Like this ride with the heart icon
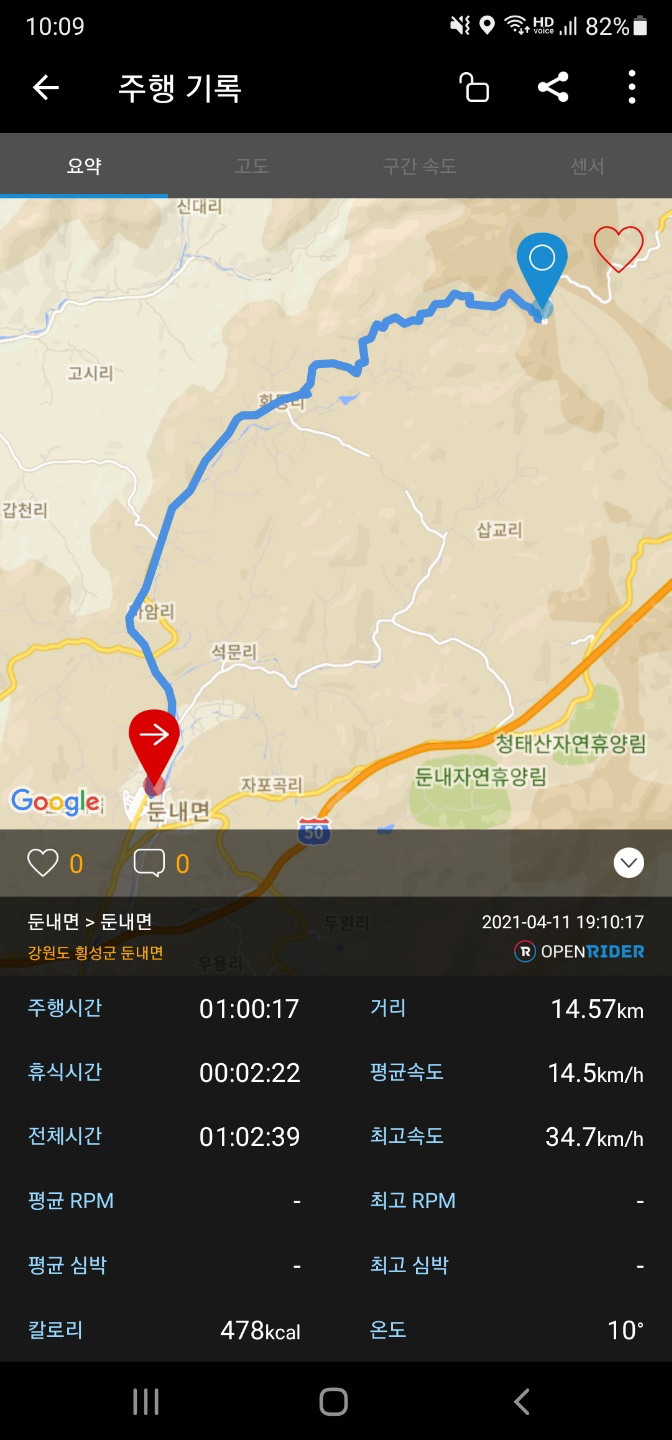Screen dimensions: 672x1440 click(43, 863)
